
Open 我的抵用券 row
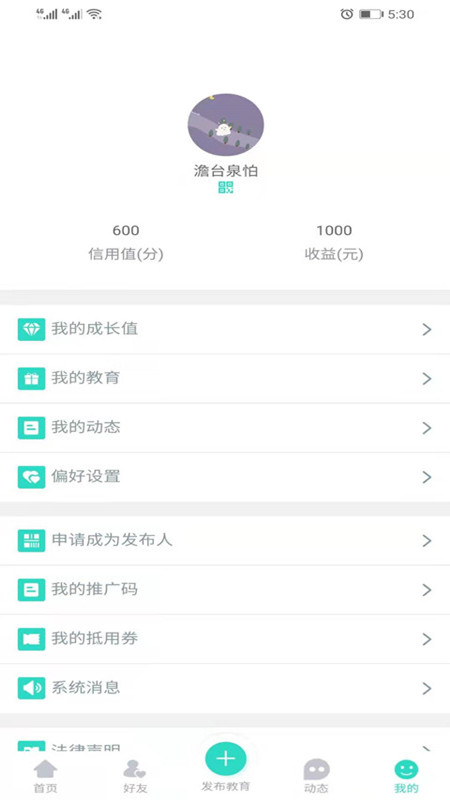(x=225, y=639)
